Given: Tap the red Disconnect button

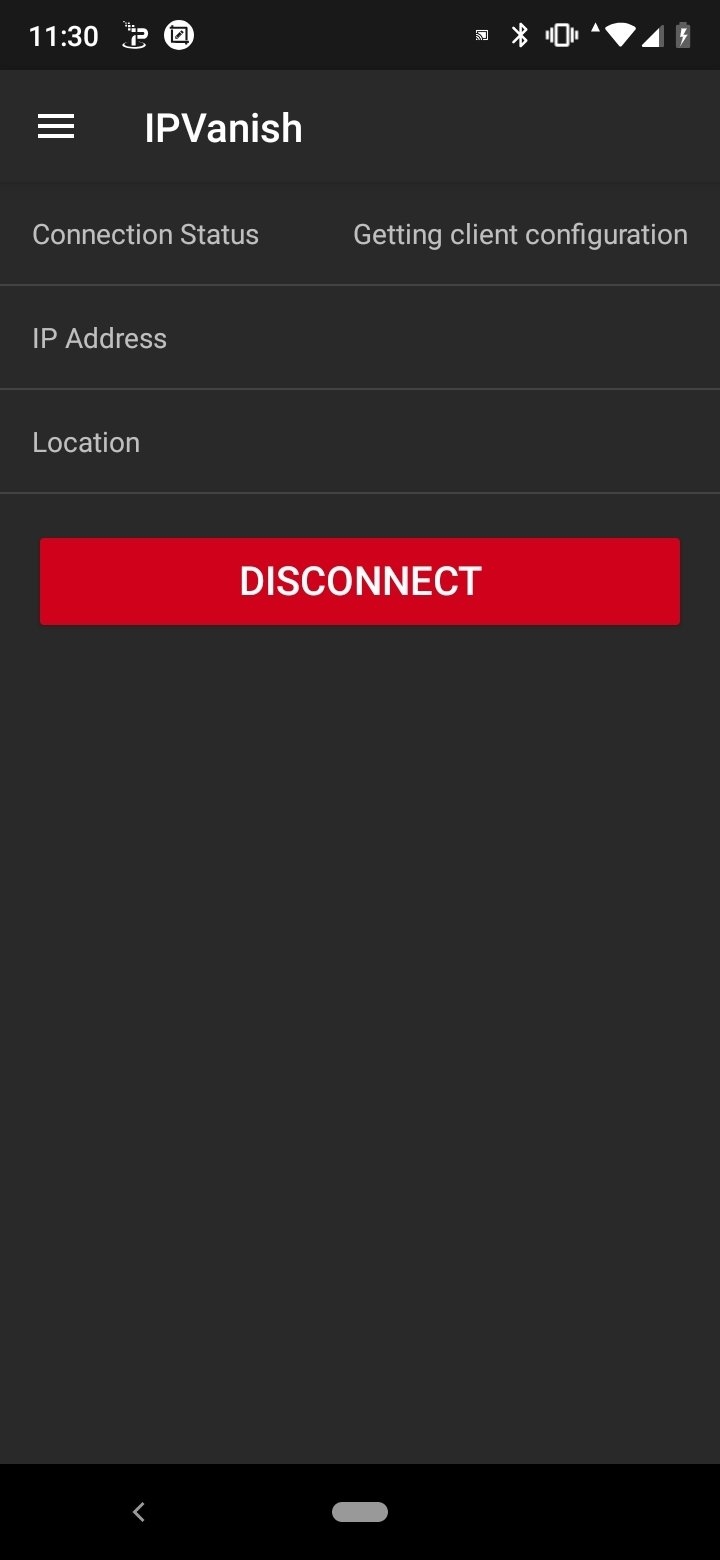Looking at the screenshot, I should pos(360,581).
